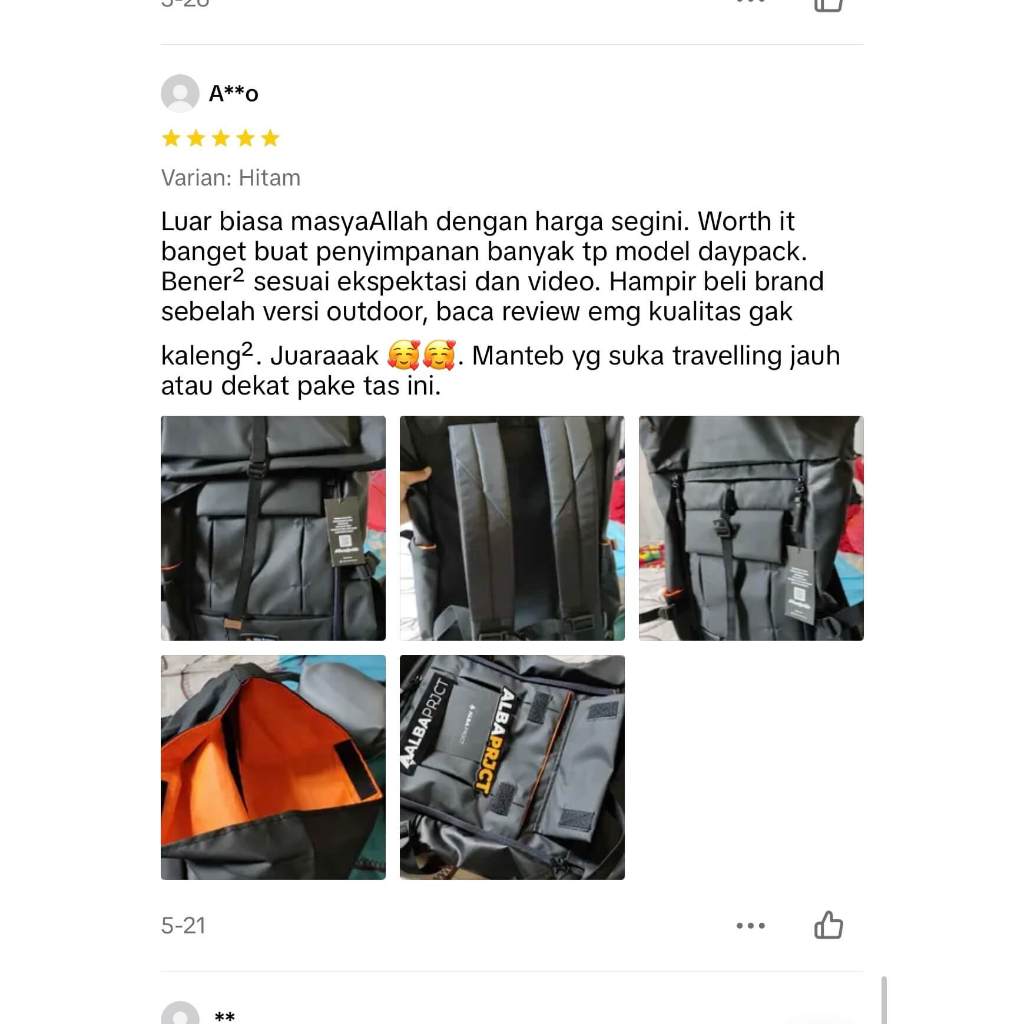1024x1024 pixels.
Task: Open review photo showing ALBAPRJCT labels
Action: [512, 767]
